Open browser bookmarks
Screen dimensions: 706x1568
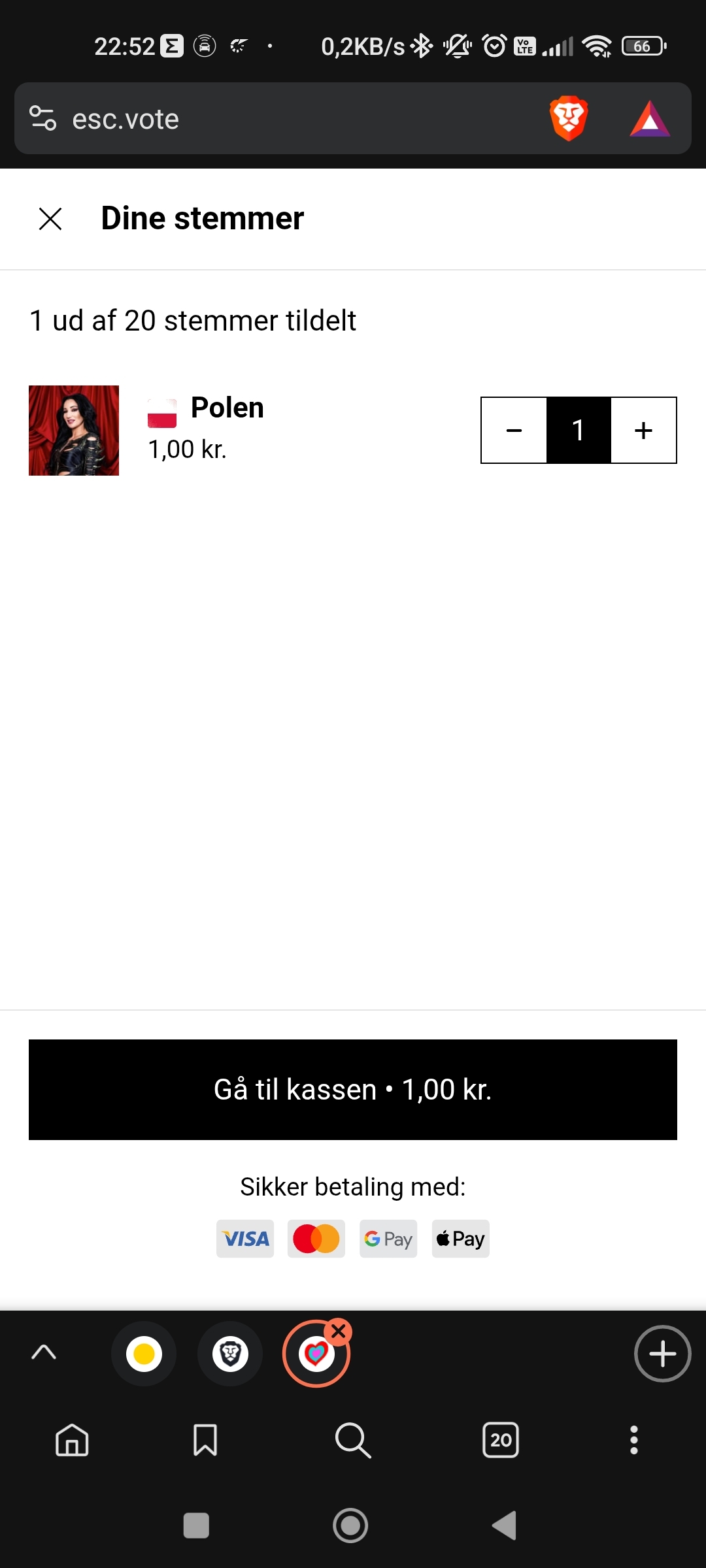click(205, 1440)
